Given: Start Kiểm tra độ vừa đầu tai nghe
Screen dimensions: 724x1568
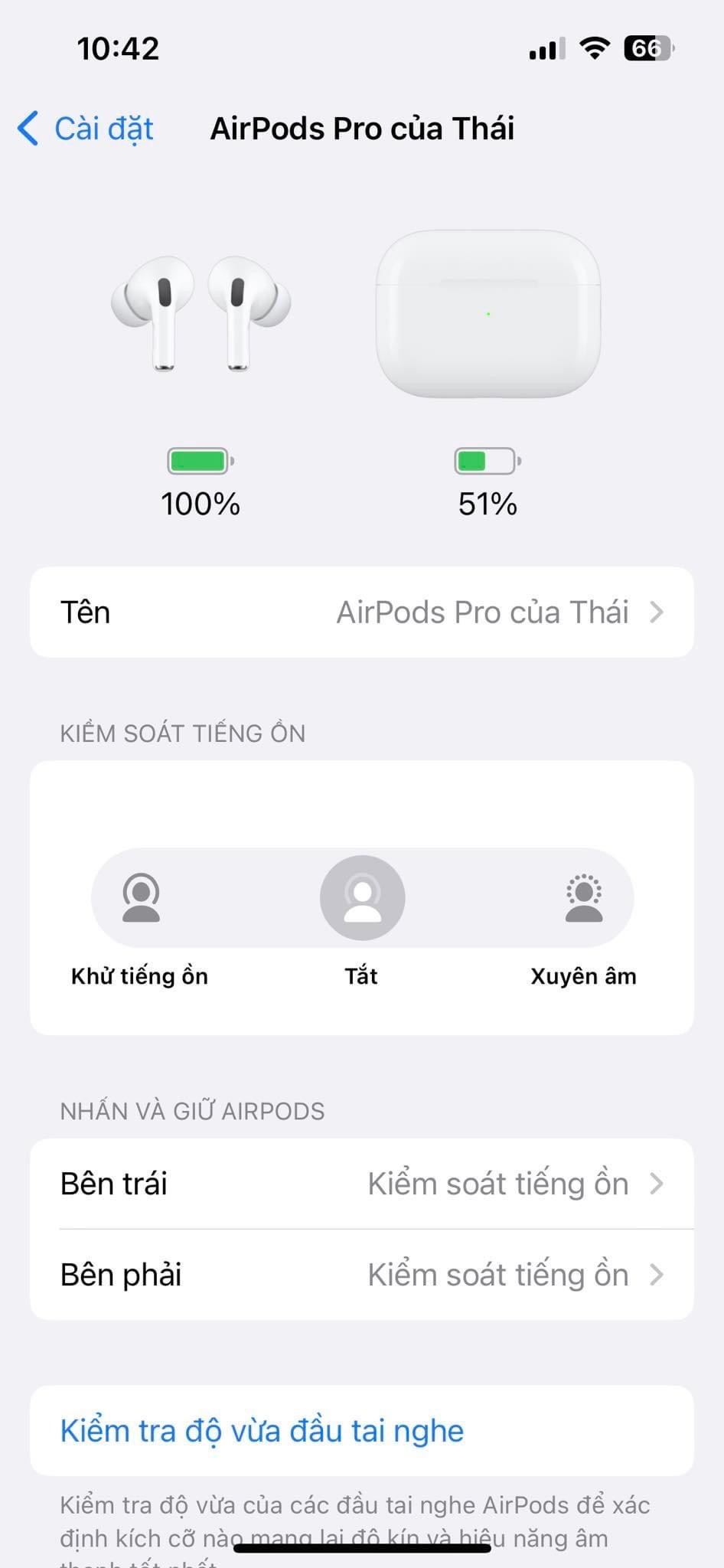Looking at the screenshot, I should point(262,1431).
